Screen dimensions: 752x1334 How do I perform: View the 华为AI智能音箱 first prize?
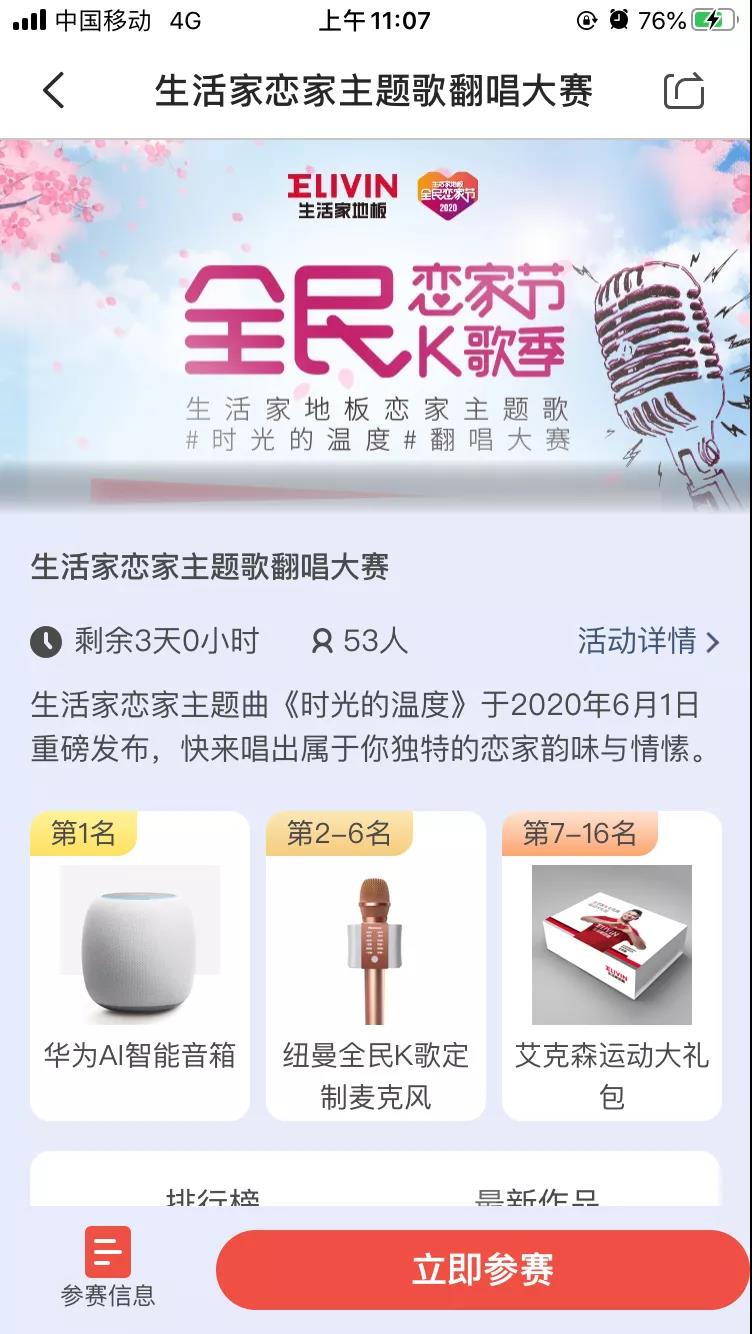point(140,965)
